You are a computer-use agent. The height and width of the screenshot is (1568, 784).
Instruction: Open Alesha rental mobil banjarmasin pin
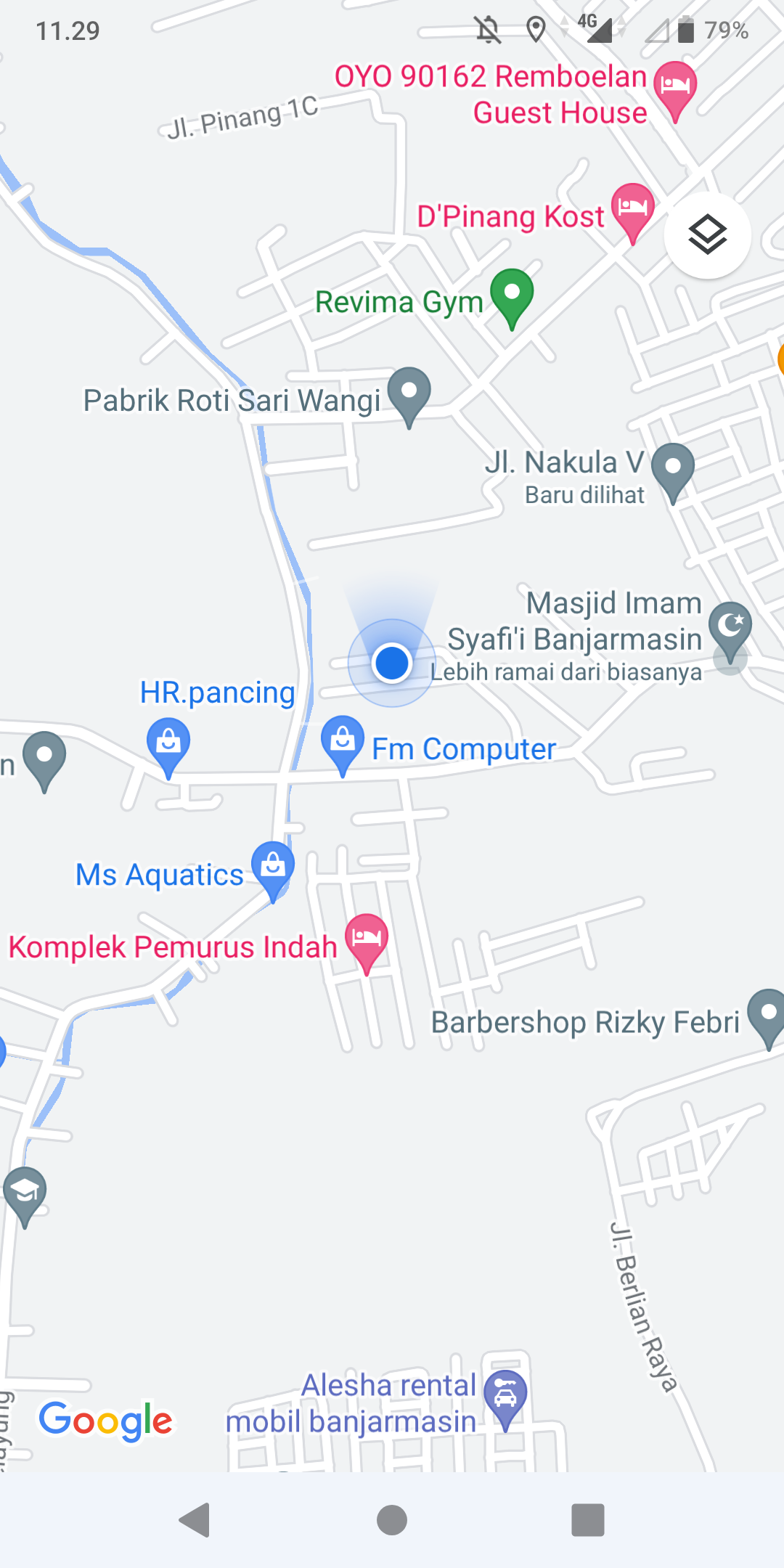(505, 1396)
